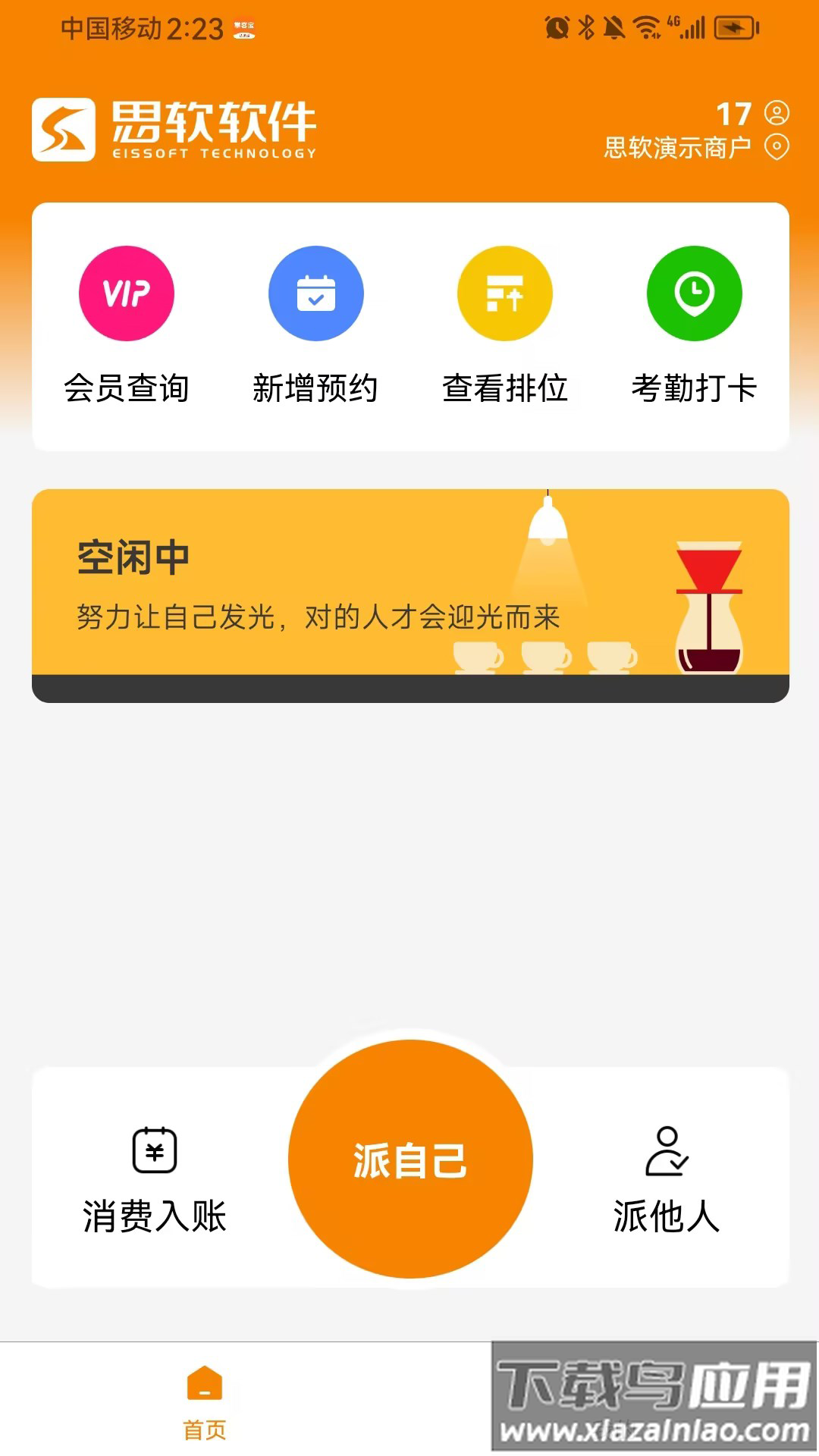Select the 派他人 assign-others person icon
This screenshot has height=1456, width=819.
pos(665,1150)
